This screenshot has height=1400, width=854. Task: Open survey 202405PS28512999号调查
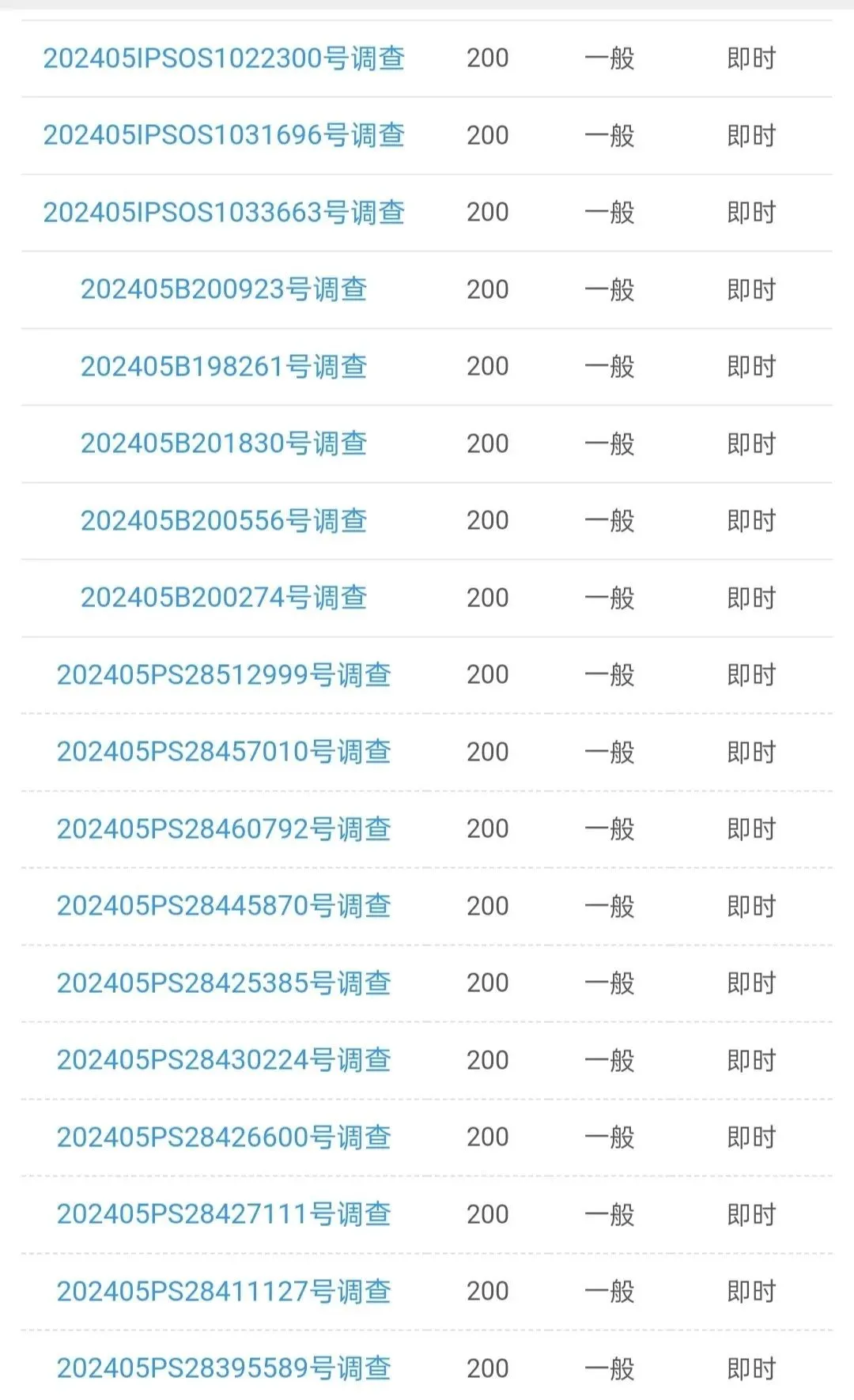224,675
